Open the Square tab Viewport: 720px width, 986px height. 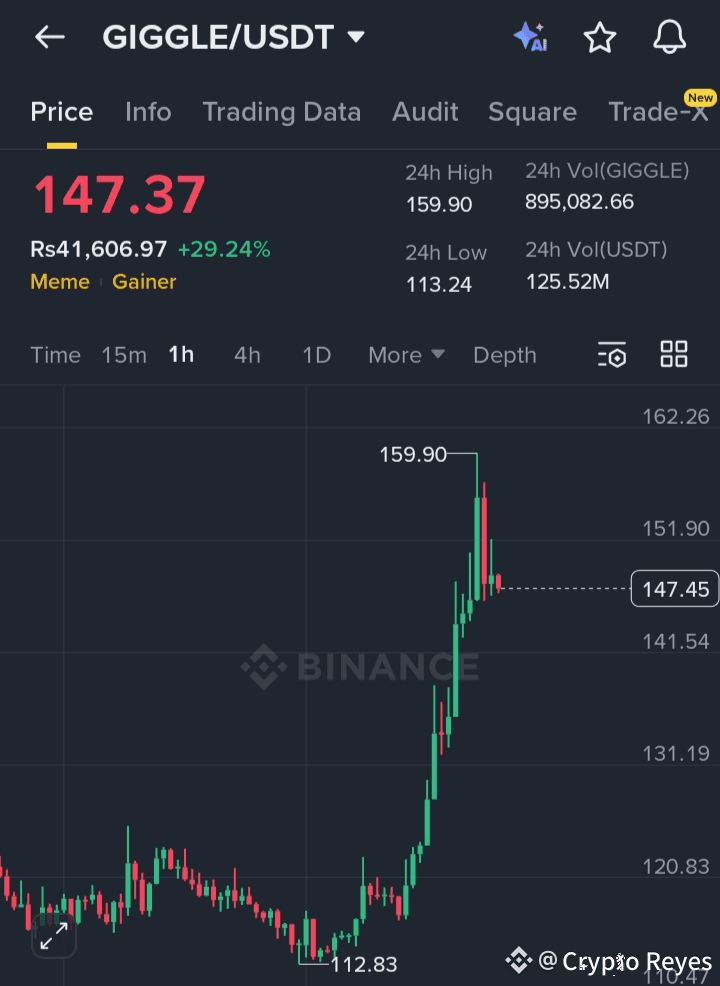tap(533, 112)
